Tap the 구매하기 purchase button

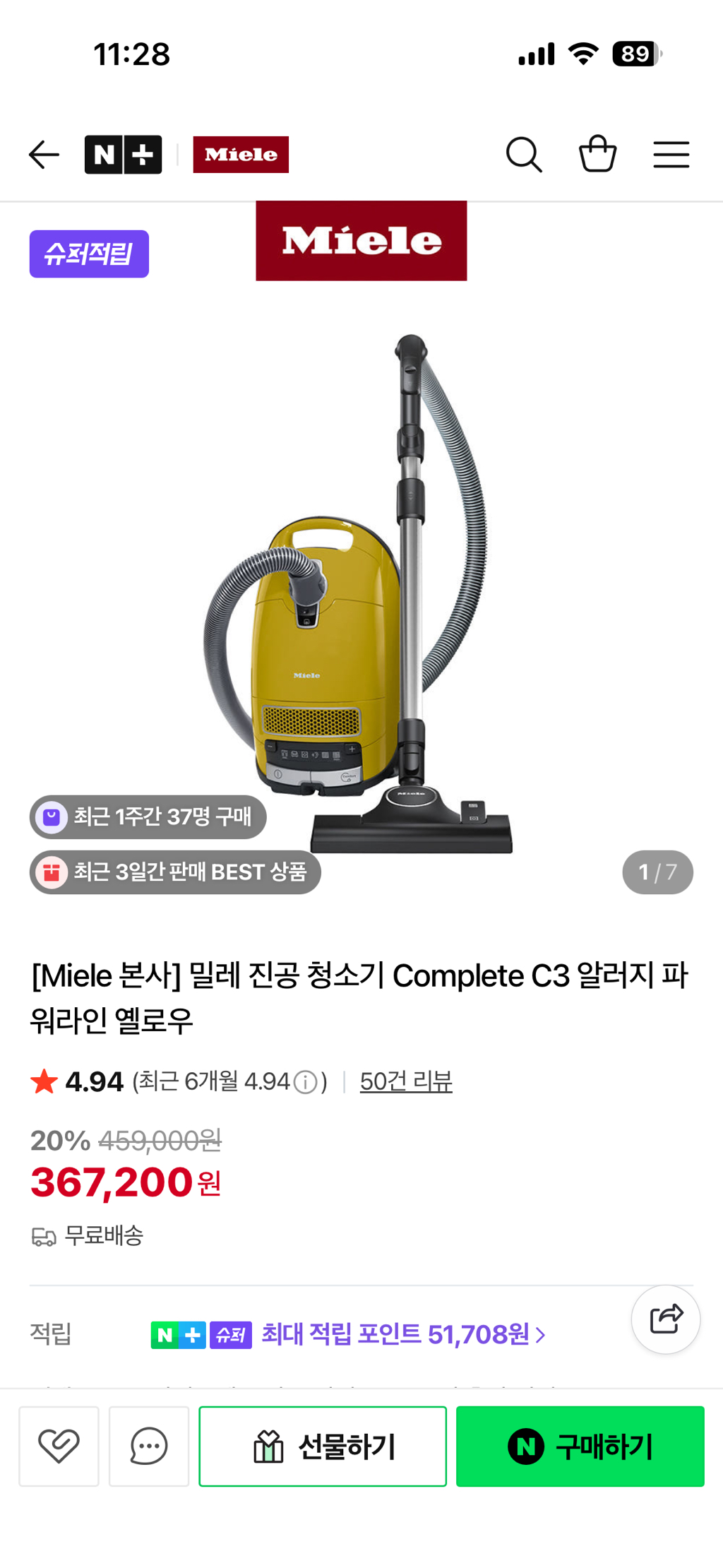pyautogui.click(x=580, y=1446)
